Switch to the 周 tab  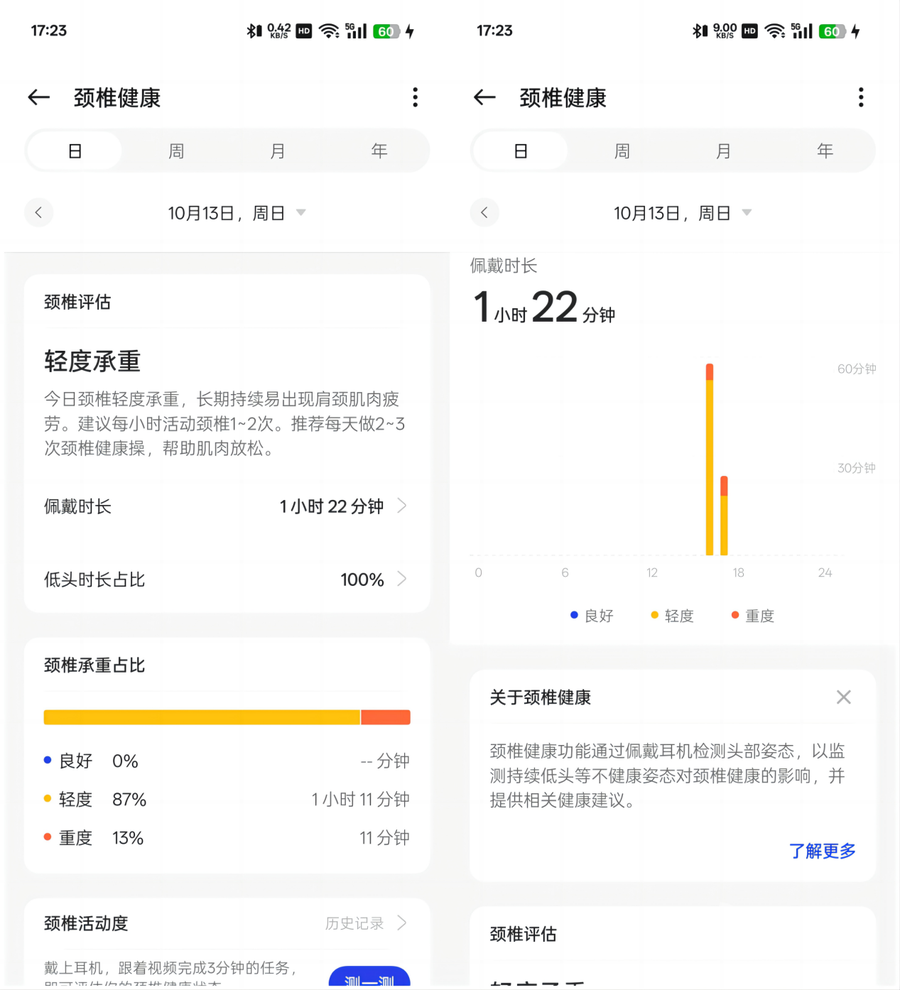(175, 151)
